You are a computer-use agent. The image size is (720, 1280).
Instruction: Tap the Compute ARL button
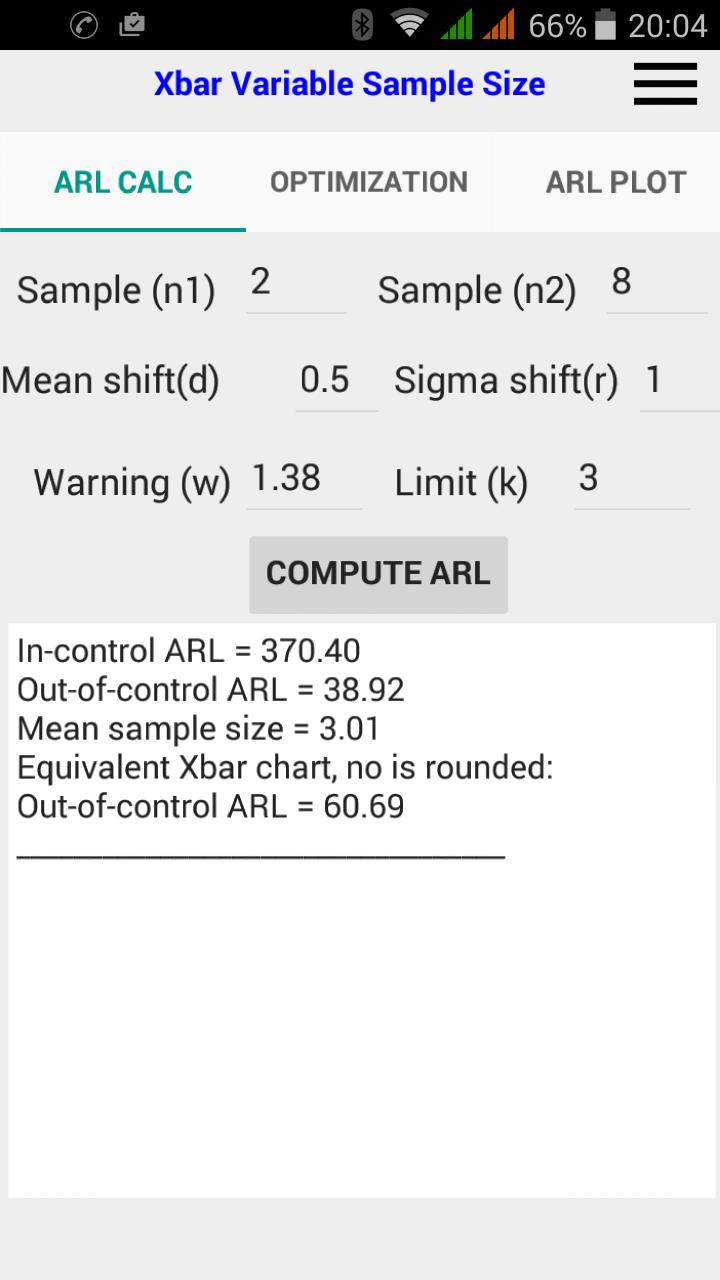[x=378, y=574]
